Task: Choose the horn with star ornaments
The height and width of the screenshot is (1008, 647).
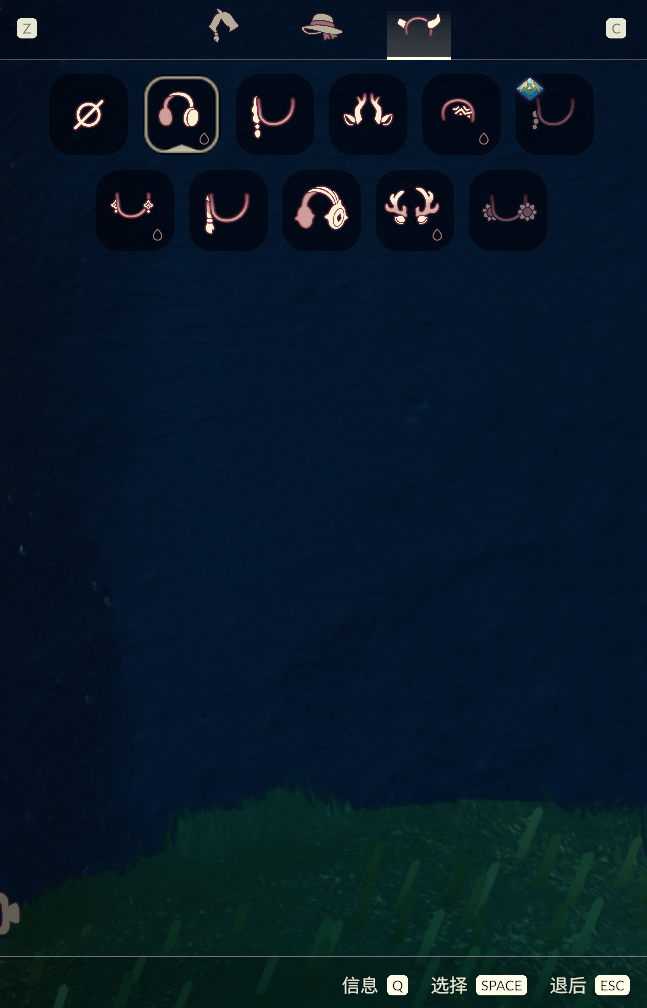Action: [135, 211]
